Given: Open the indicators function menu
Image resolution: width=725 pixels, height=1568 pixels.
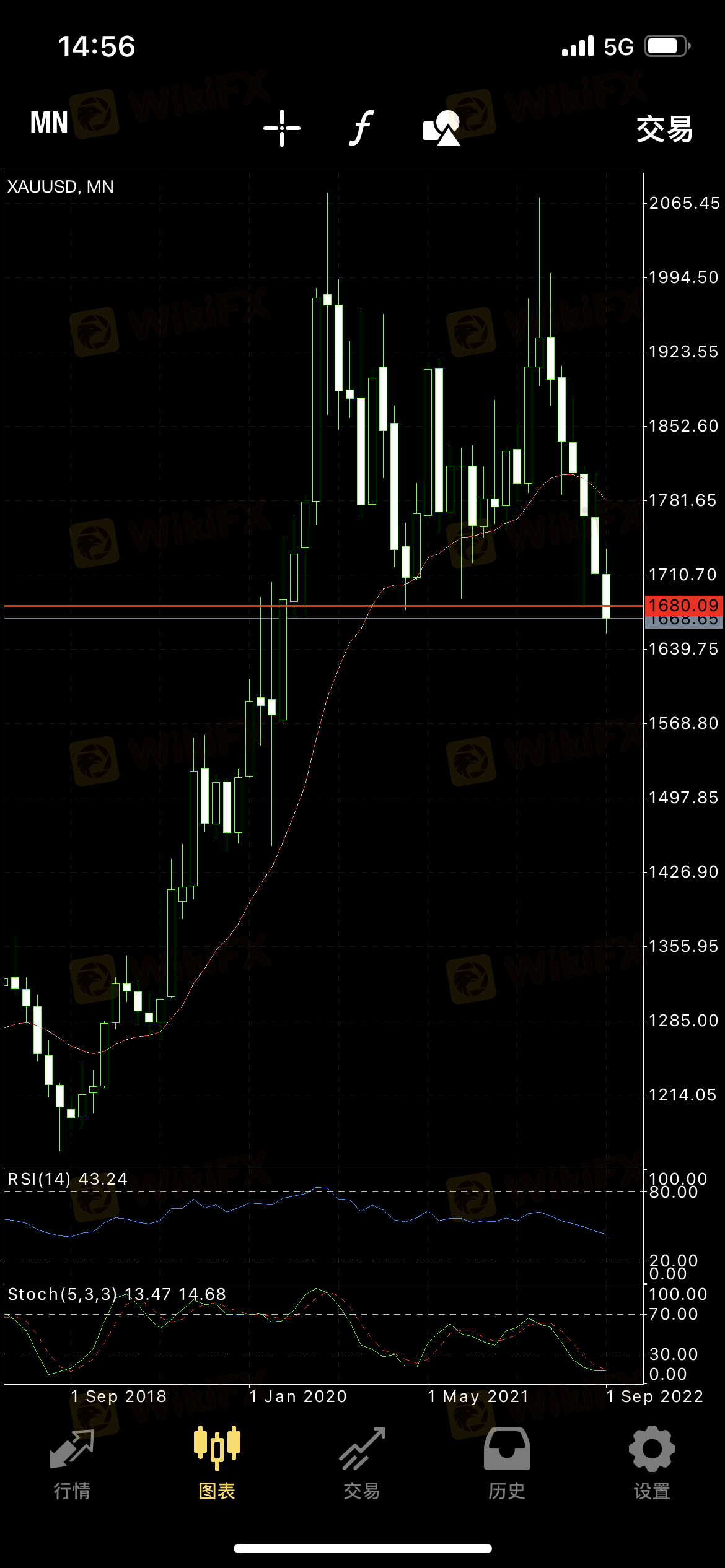Looking at the screenshot, I should [x=362, y=128].
